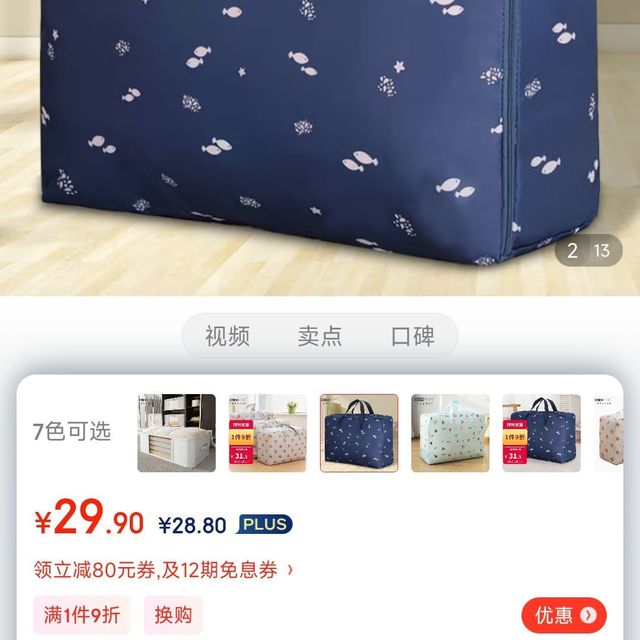Open the 满1件9折 promotion tag
Viewport: 640px width, 640px height.
[x=82, y=615]
